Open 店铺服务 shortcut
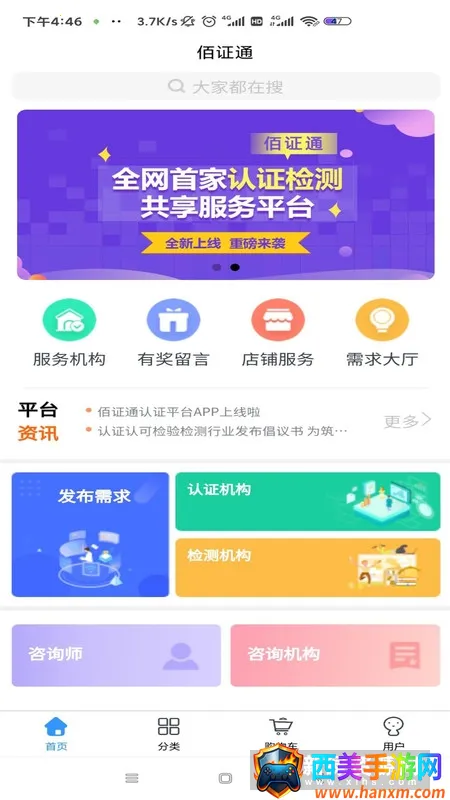 tap(278, 334)
